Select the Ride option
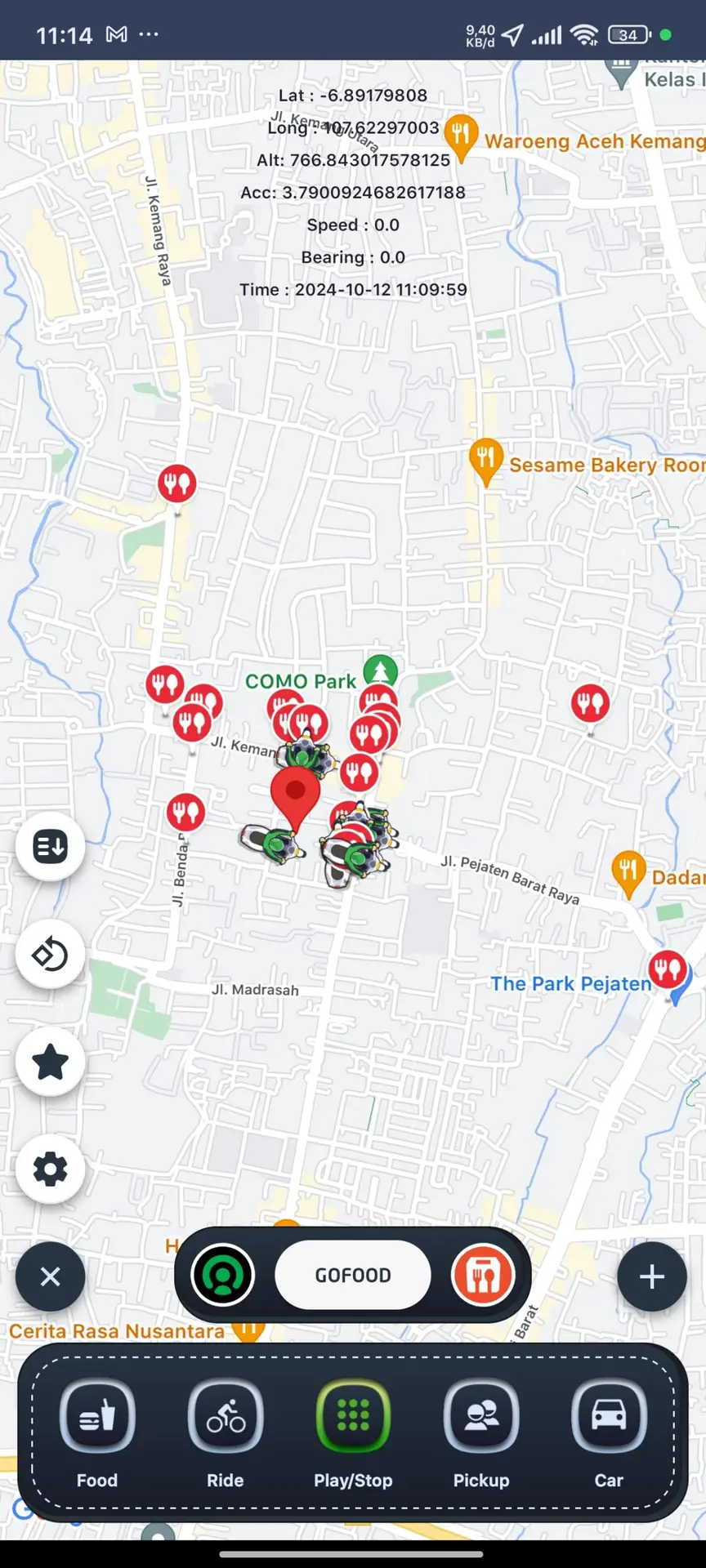 (226, 1417)
